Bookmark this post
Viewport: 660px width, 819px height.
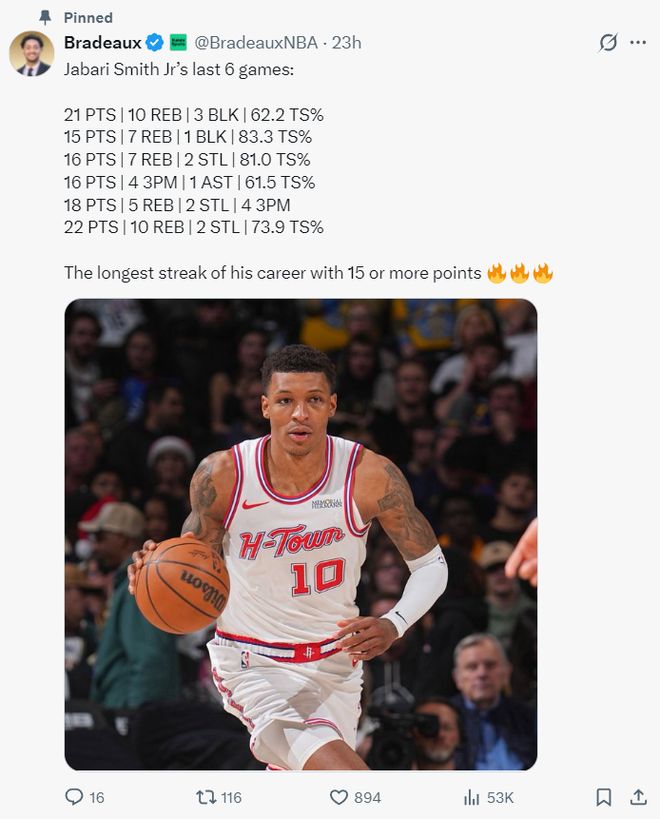click(x=604, y=797)
